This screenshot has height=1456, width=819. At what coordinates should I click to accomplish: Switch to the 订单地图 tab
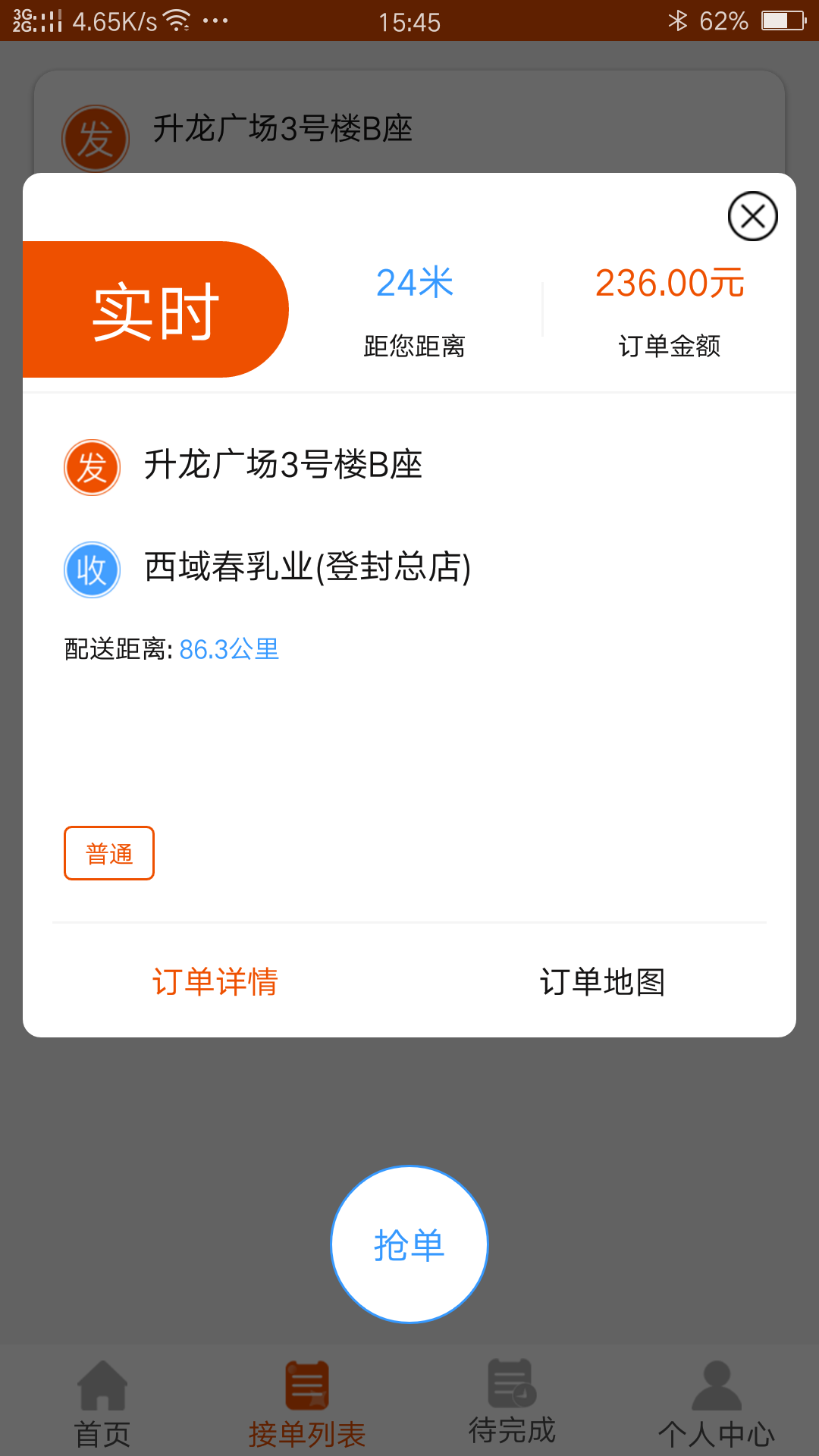point(602,982)
